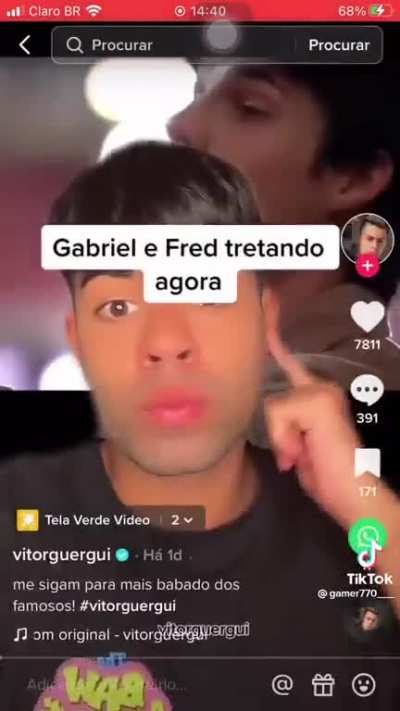This screenshot has height=711, width=400.
Task: Open the #vitorguergui hashtag
Action: pos(127,606)
